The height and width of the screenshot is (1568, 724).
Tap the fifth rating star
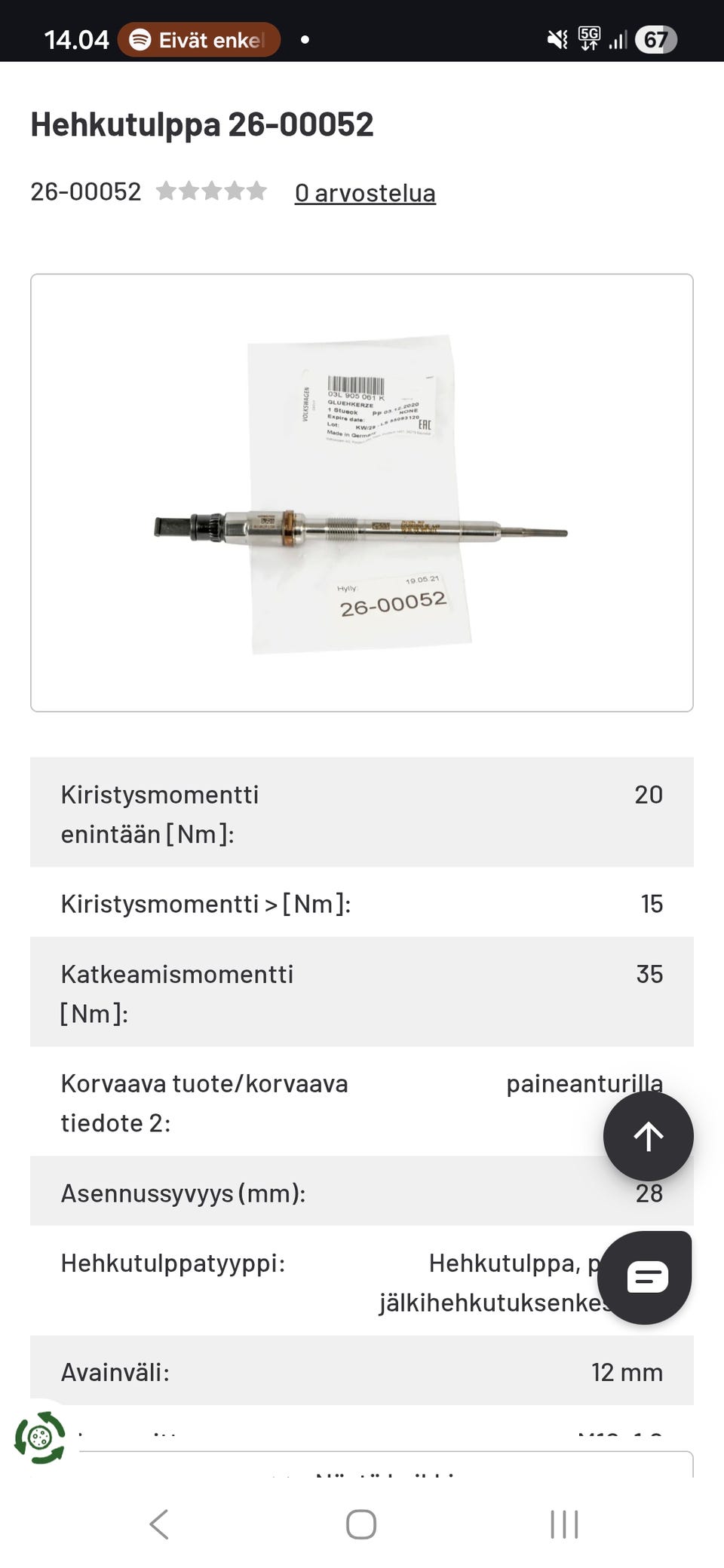click(x=257, y=191)
